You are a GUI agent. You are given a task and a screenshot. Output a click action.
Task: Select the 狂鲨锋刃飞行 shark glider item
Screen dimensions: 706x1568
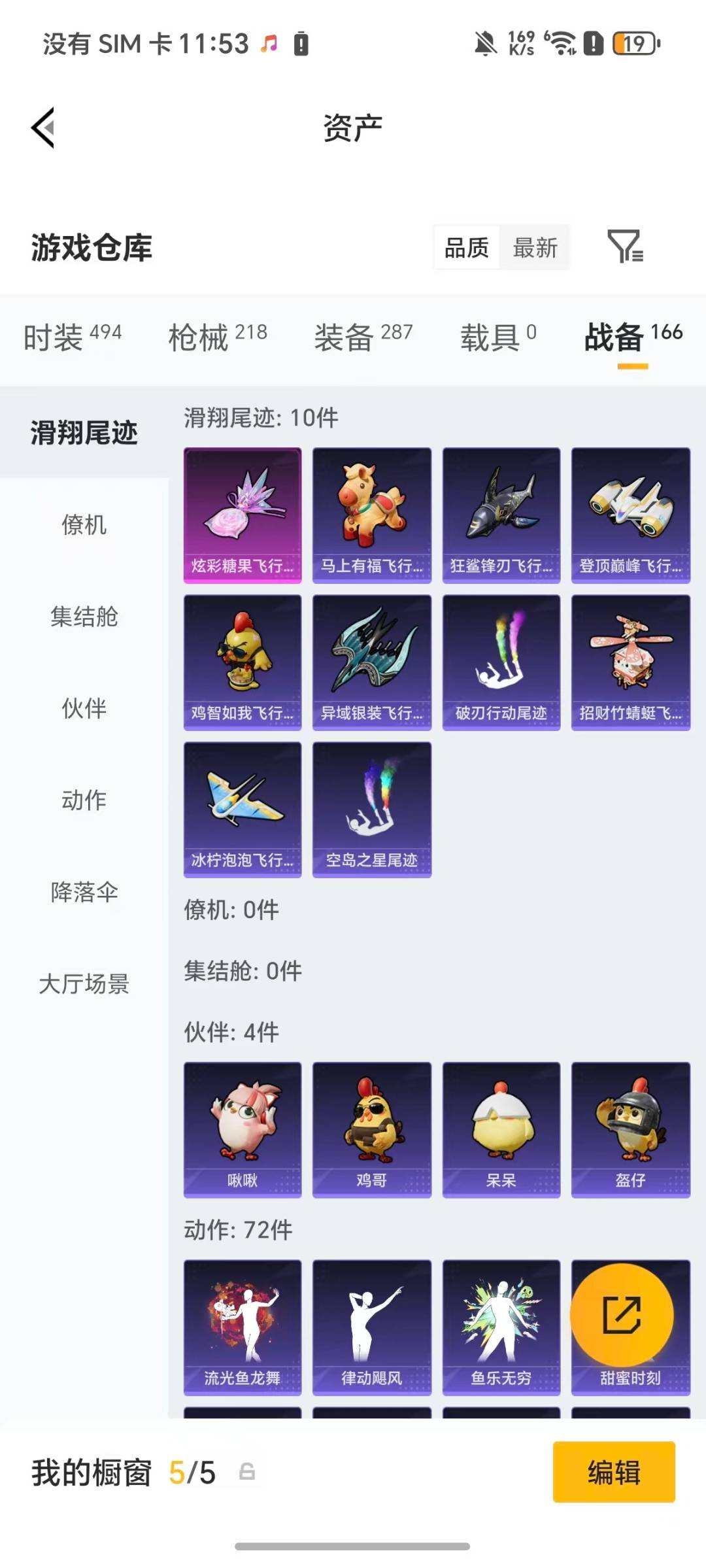pyautogui.click(x=500, y=513)
